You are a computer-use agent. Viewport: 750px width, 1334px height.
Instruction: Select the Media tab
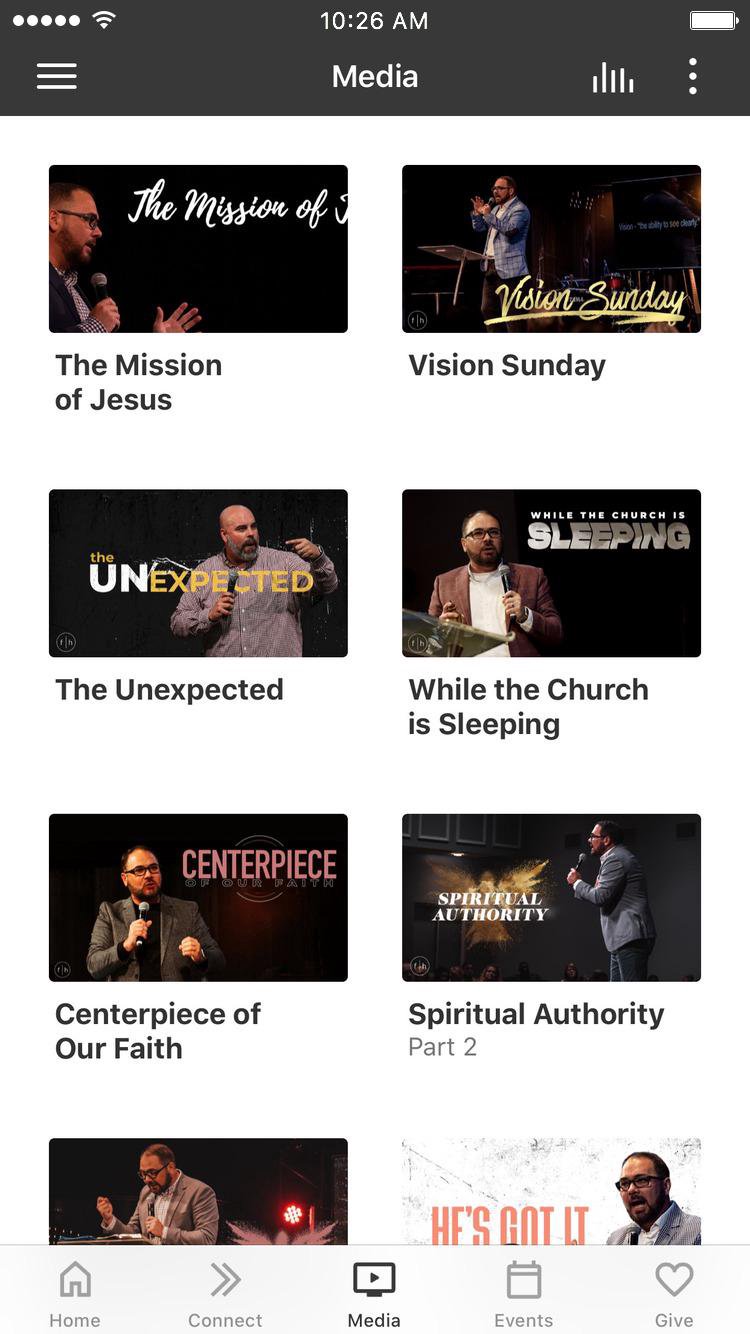[374, 1293]
